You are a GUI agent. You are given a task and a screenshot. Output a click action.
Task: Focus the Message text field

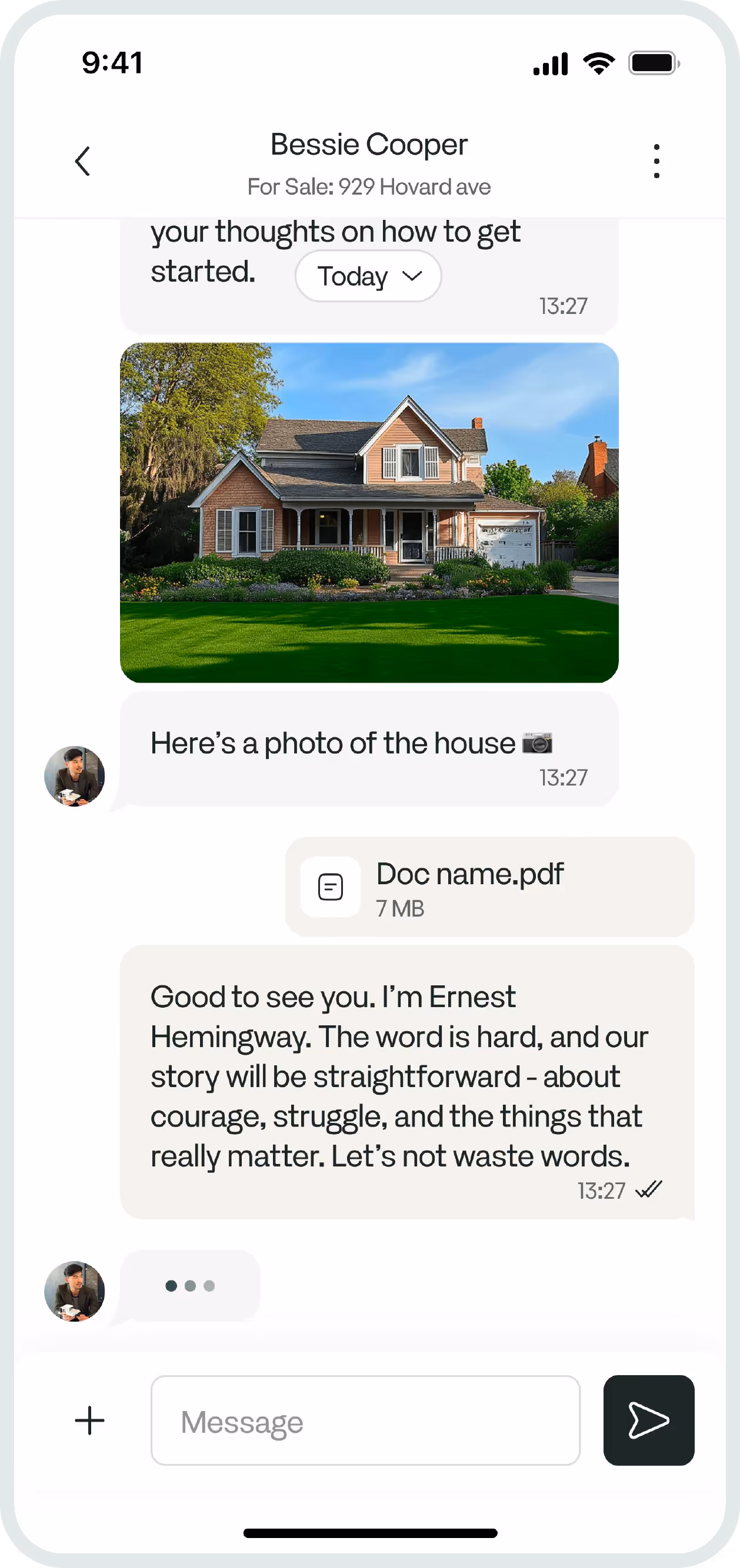click(x=365, y=1420)
